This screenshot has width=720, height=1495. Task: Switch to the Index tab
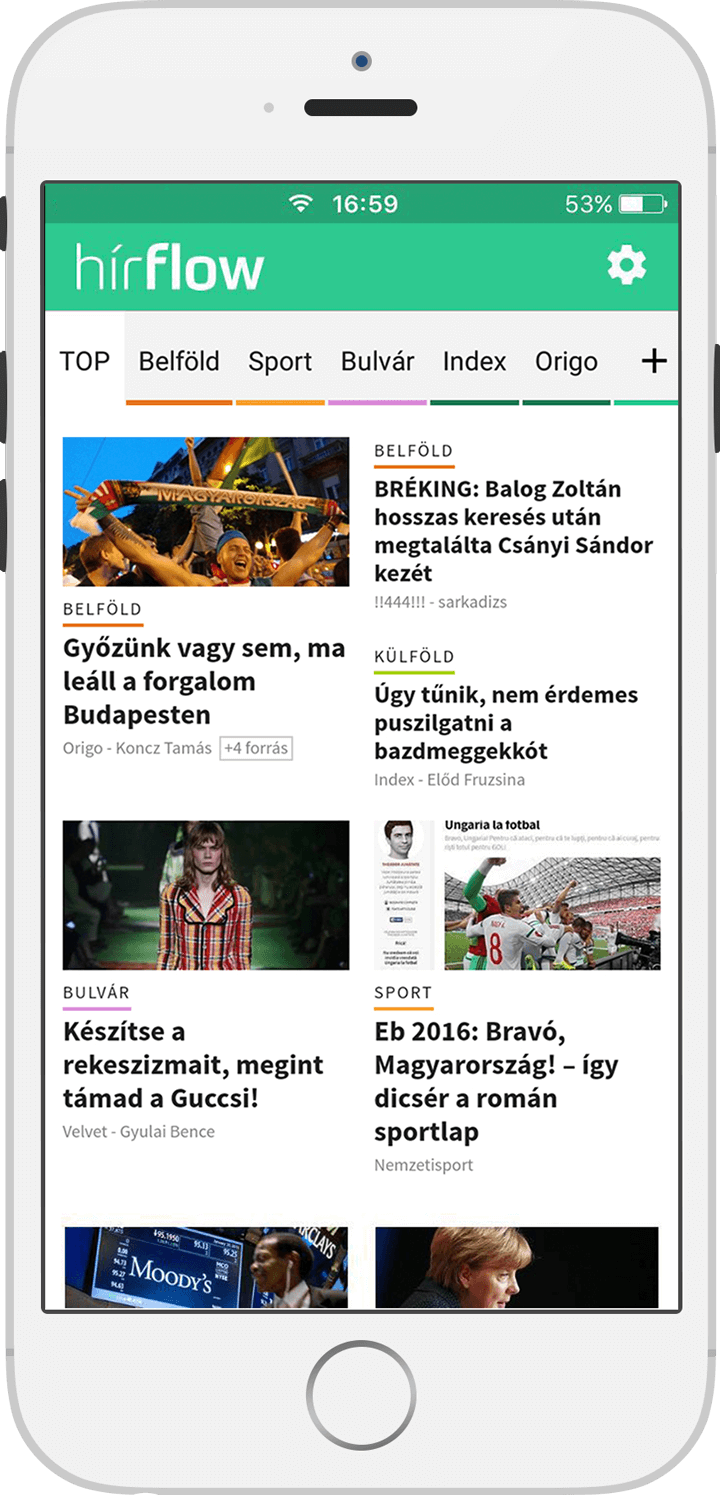pos(474,361)
